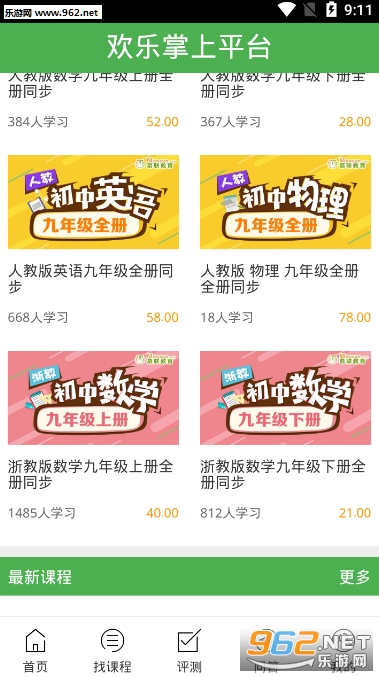Image resolution: width=379 pixels, height=677 pixels.
Task: Switch to the 评测 tab
Action: 189,650
